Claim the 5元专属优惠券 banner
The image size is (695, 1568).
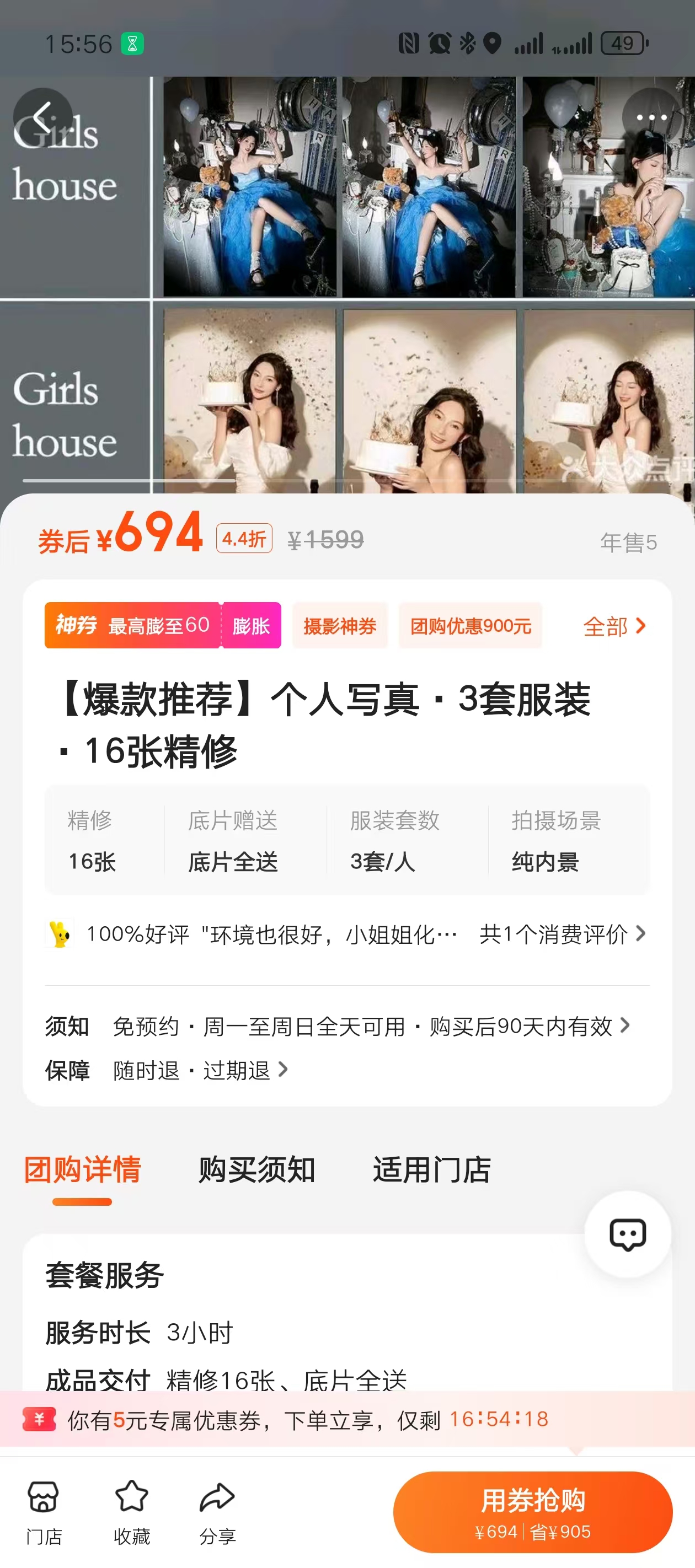[304, 1420]
